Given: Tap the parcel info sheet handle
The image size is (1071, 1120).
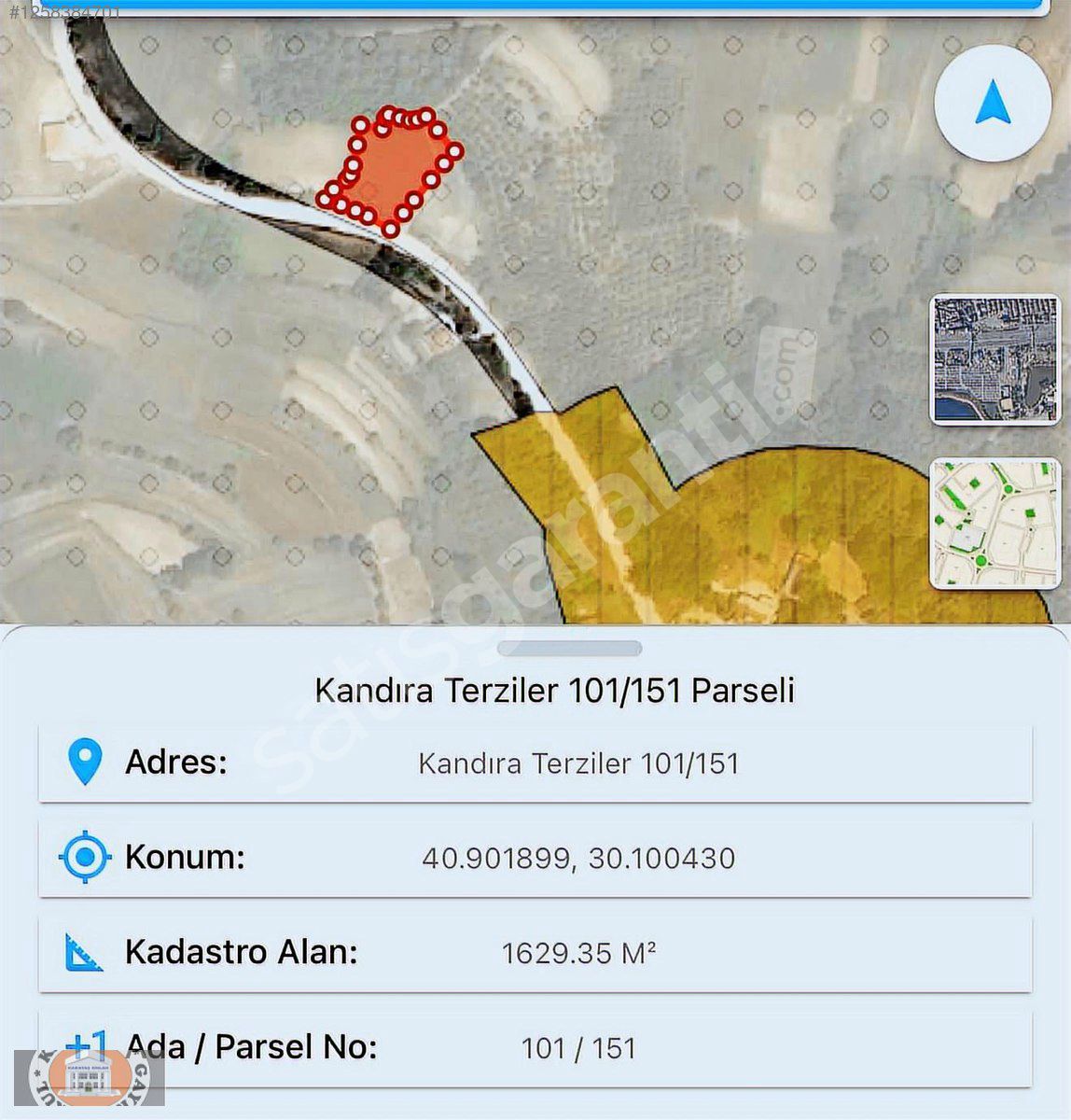Looking at the screenshot, I should click(x=569, y=649).
